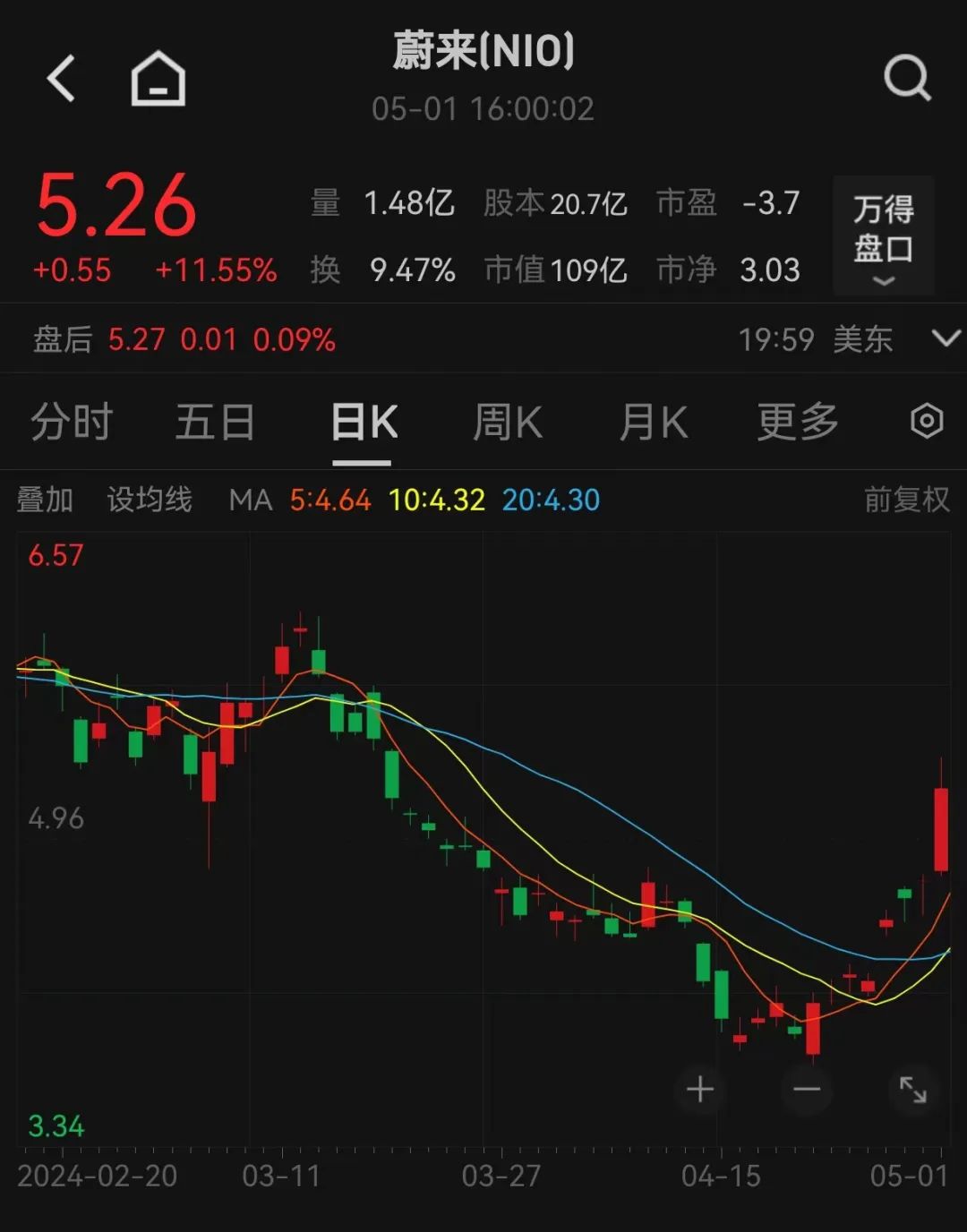Open stock search magnifier
Screen dimensions: 967x1232
pos(907,79)
